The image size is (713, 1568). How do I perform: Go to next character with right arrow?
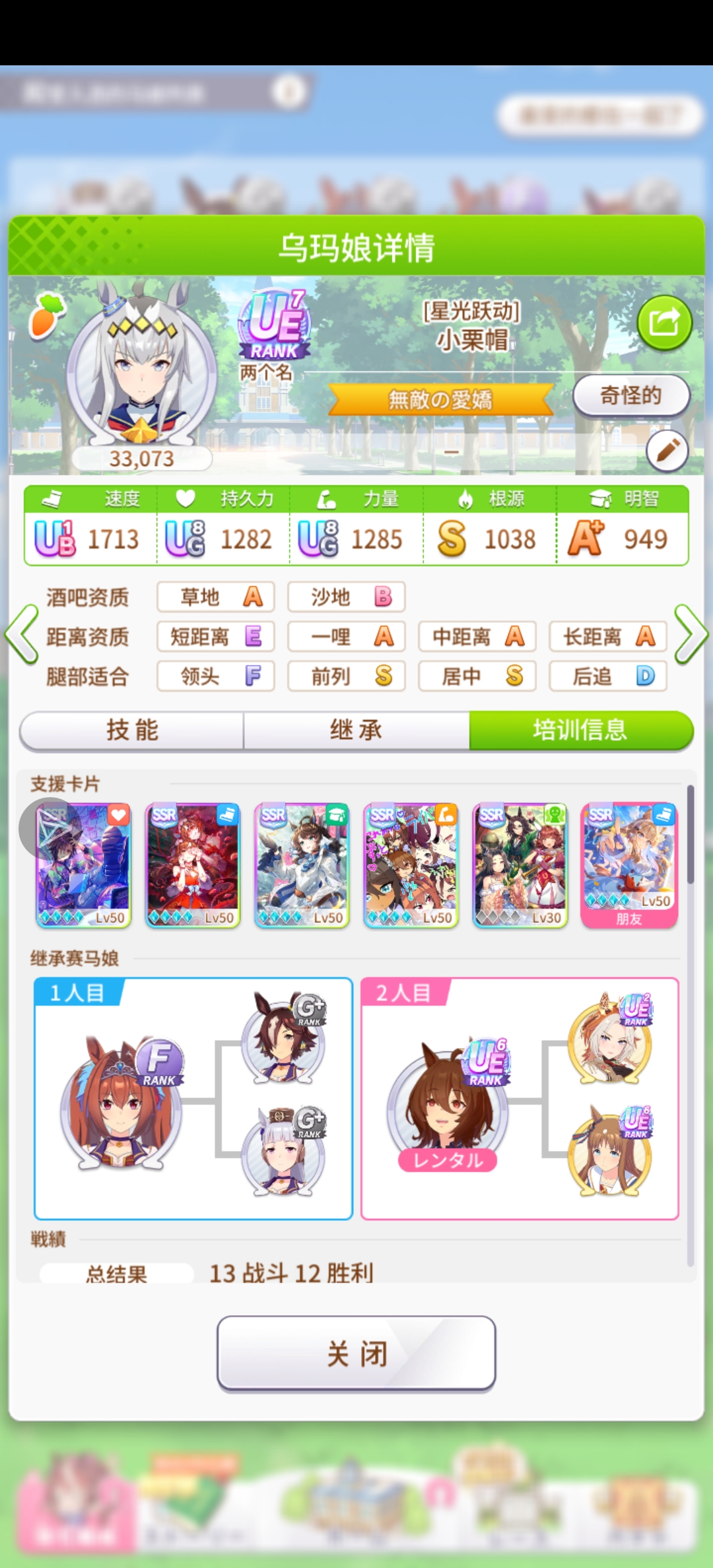pyautogui.click(x=691, y=635)
